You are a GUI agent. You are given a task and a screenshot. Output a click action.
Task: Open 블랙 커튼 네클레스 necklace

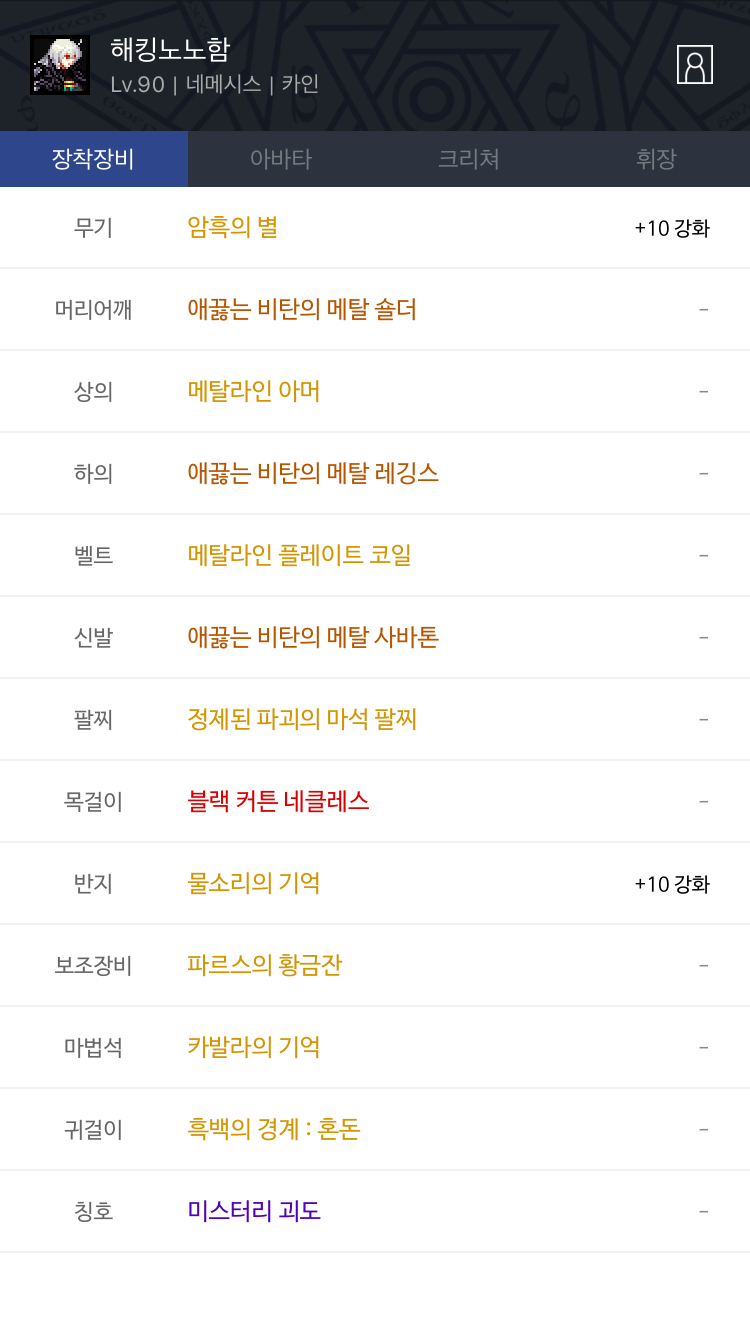point(279,801)
